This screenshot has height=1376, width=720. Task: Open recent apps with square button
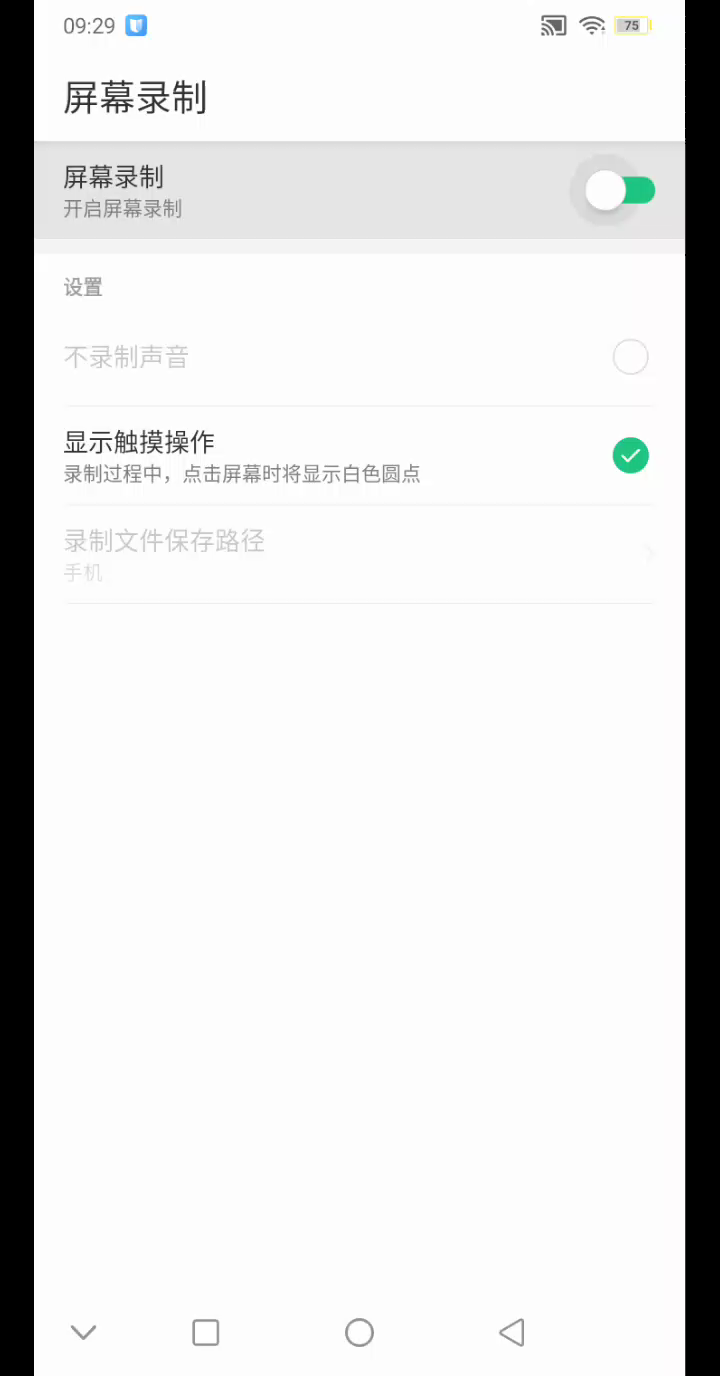tap(206, 1332)
